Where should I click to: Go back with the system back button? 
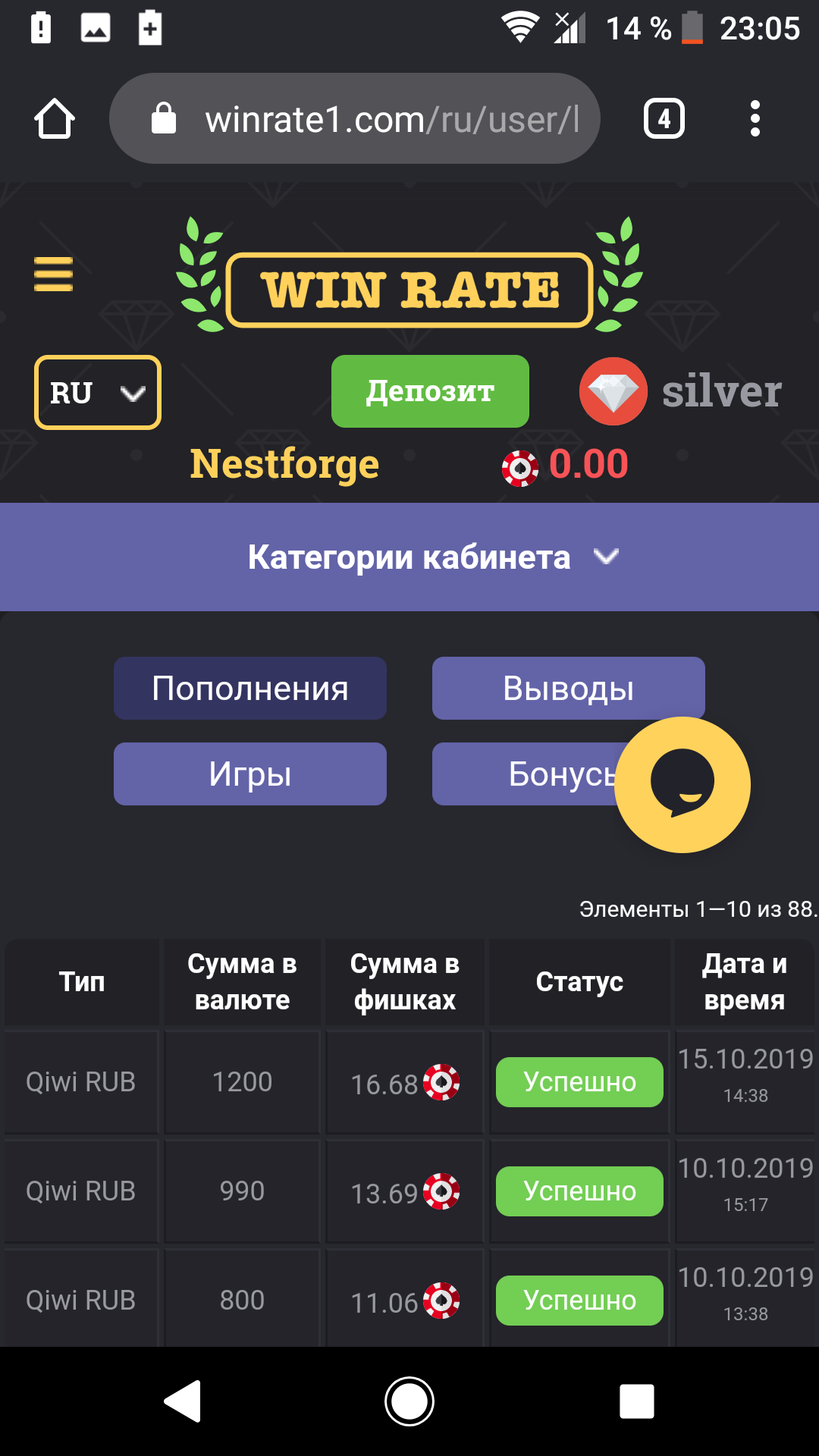click(183, 1401)
